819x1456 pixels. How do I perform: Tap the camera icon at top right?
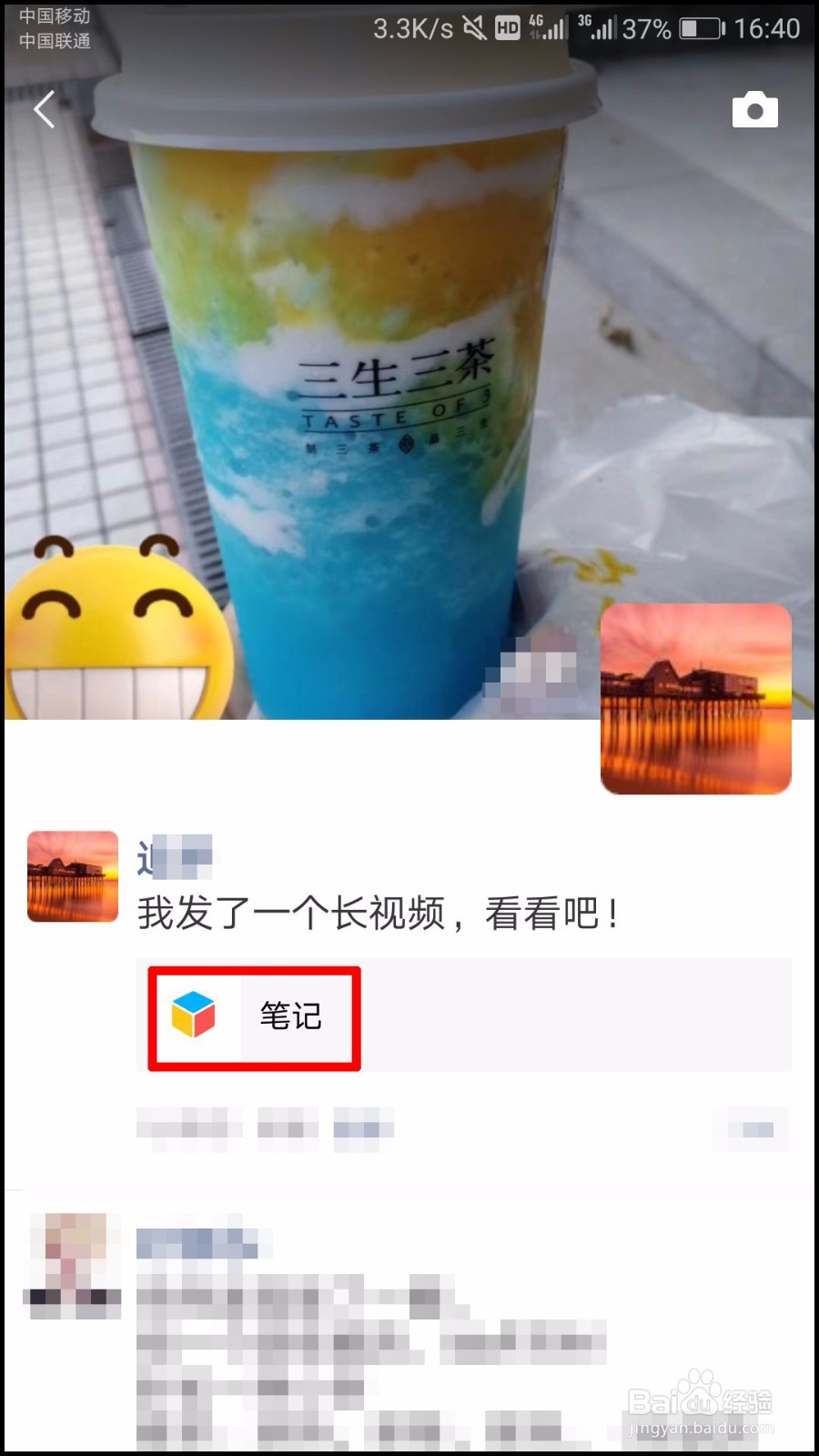pos(753,108)
